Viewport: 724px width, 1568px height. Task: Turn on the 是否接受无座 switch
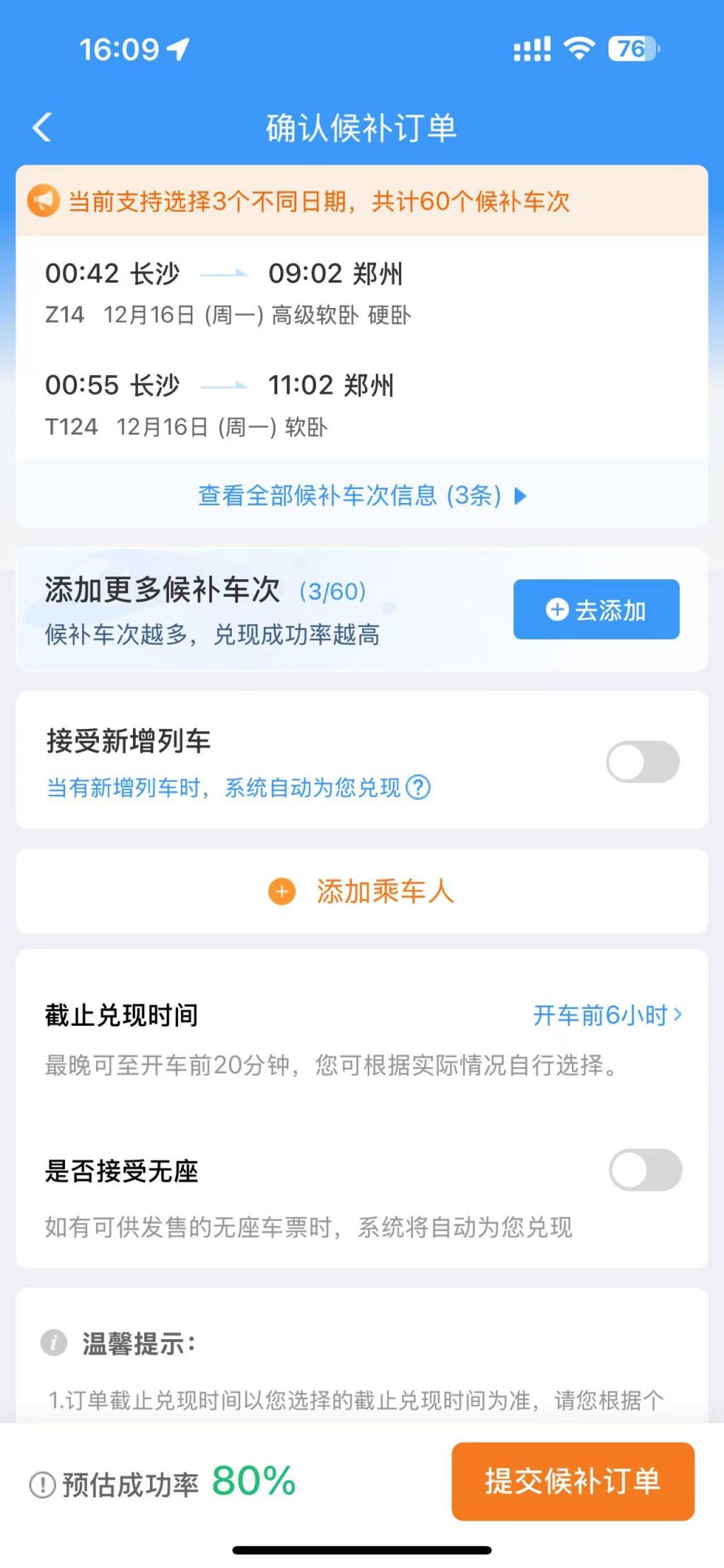point(645,1169)
